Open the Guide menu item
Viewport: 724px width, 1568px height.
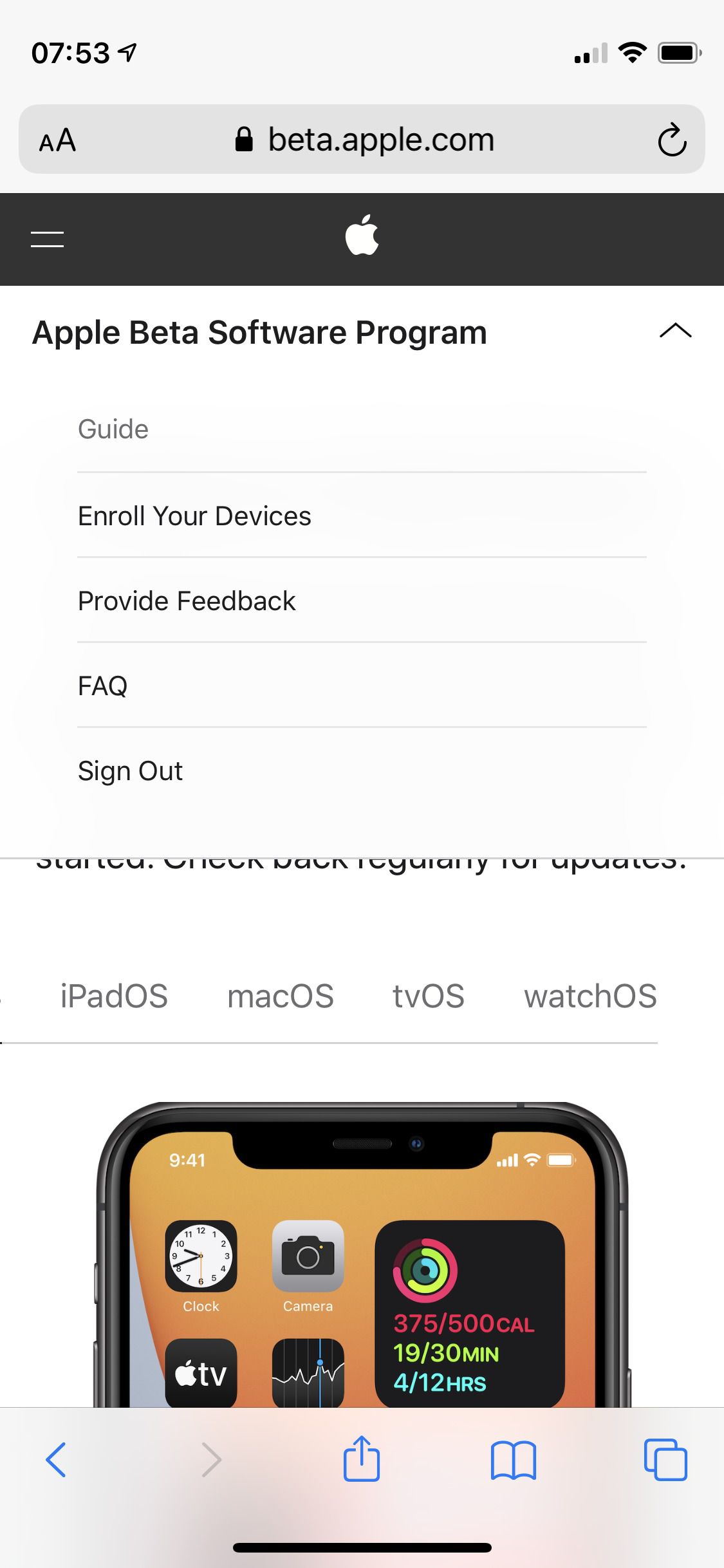pyautogui.click(x=113, y=429)
